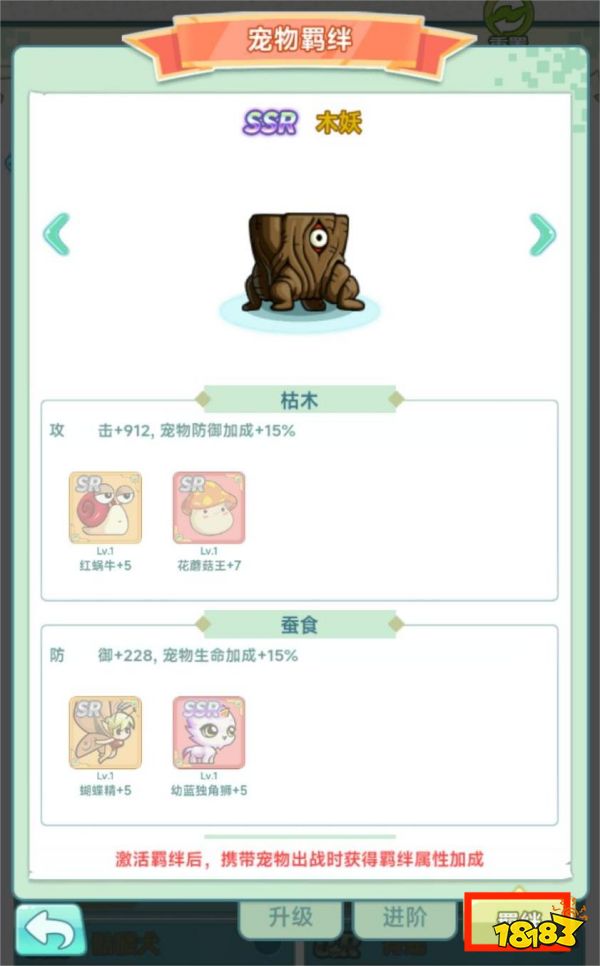This screenshot has width=600, height=966.
Task: Show the next pet with right arrow
Action: point(541,235)
